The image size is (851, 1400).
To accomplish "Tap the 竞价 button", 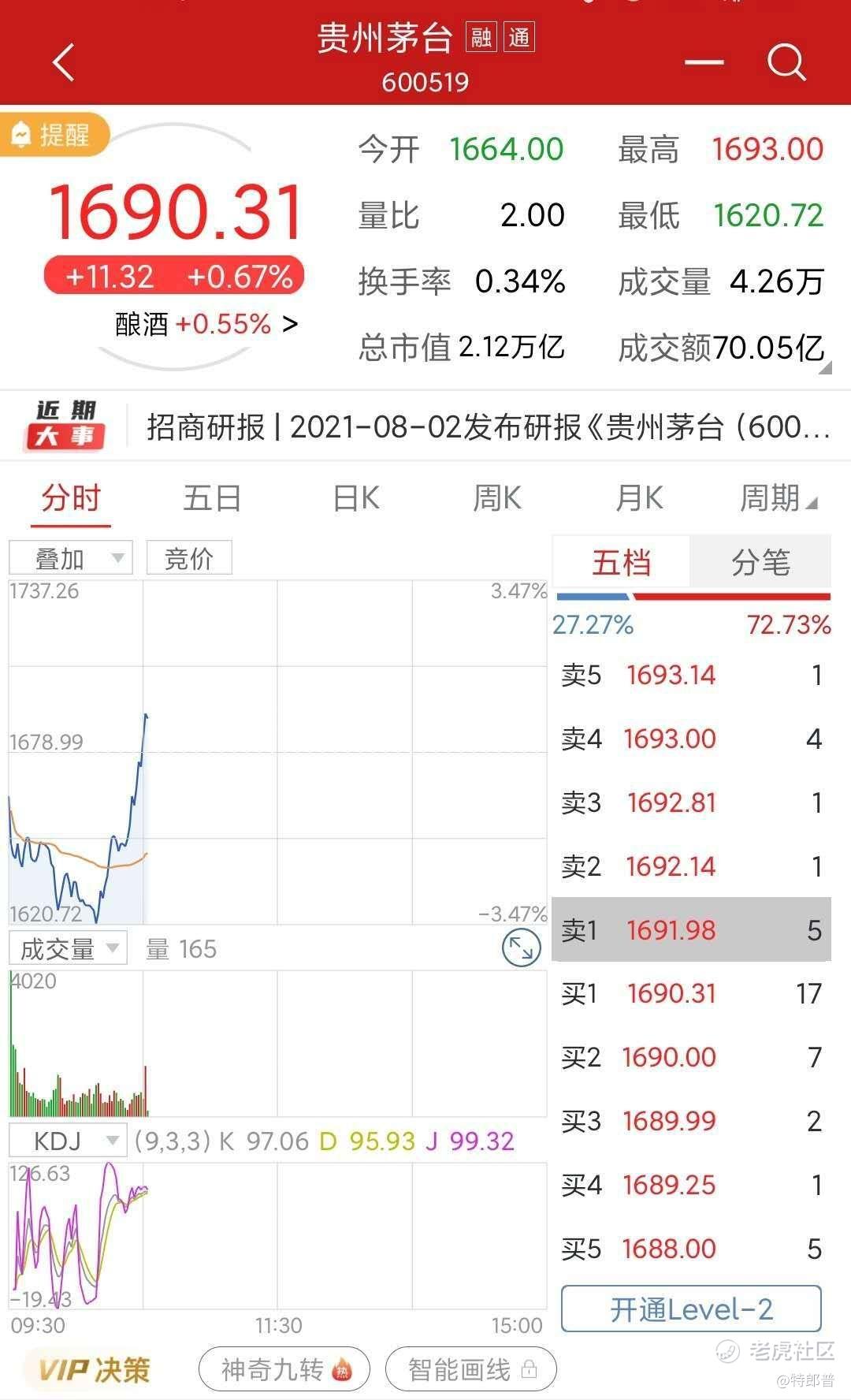I will (189, 558).
